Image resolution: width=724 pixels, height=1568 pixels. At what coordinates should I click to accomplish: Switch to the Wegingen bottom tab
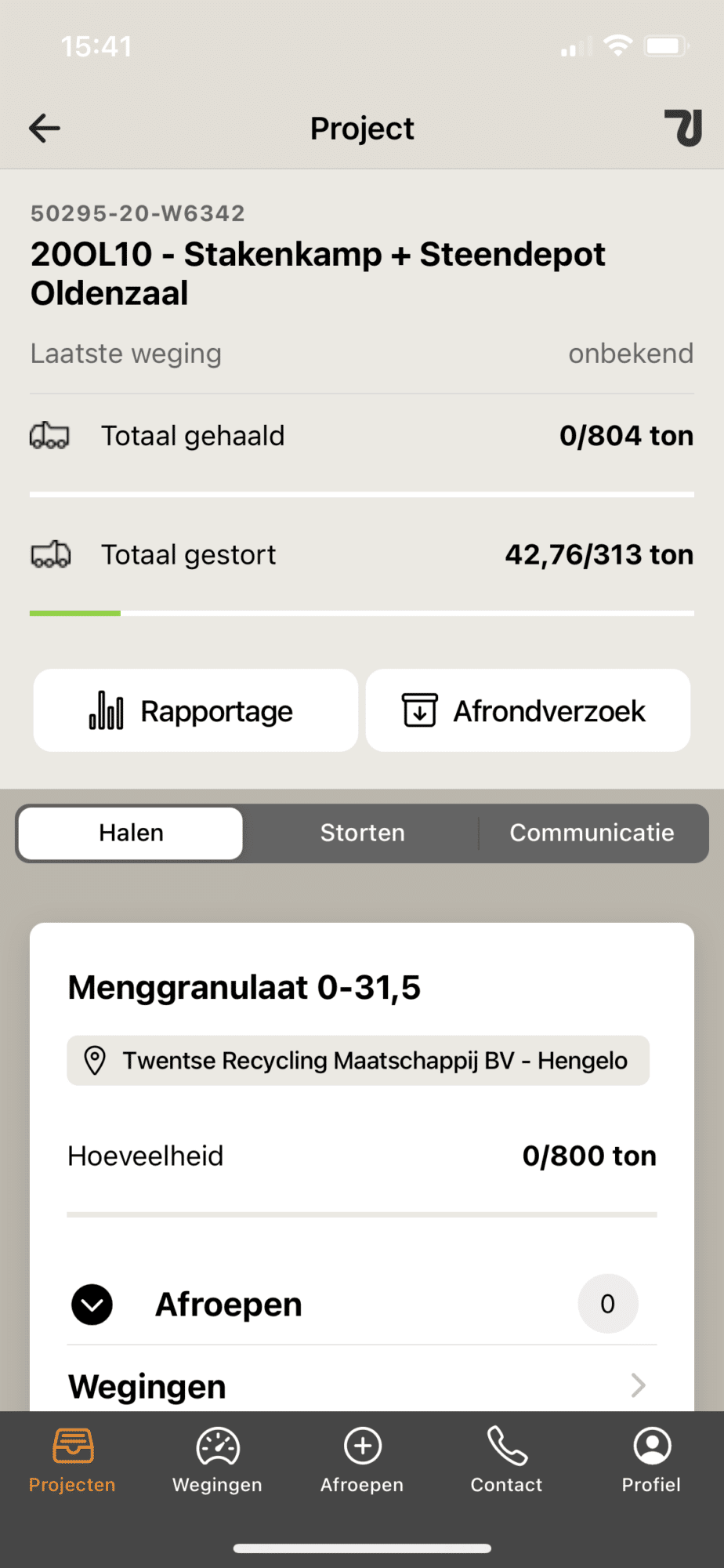(217, 1460)
